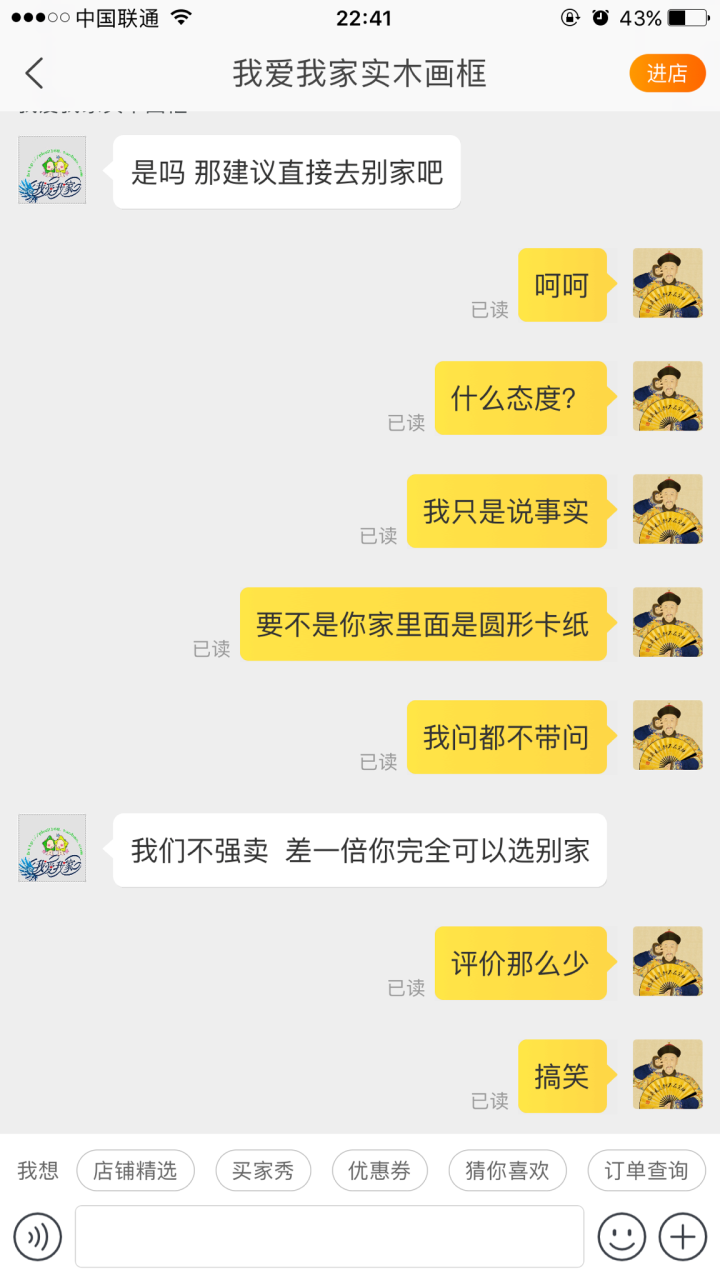Go back from the chat
Viewport: 720px width, 1280px height.
pyautogui.click(x=35, y=74)
